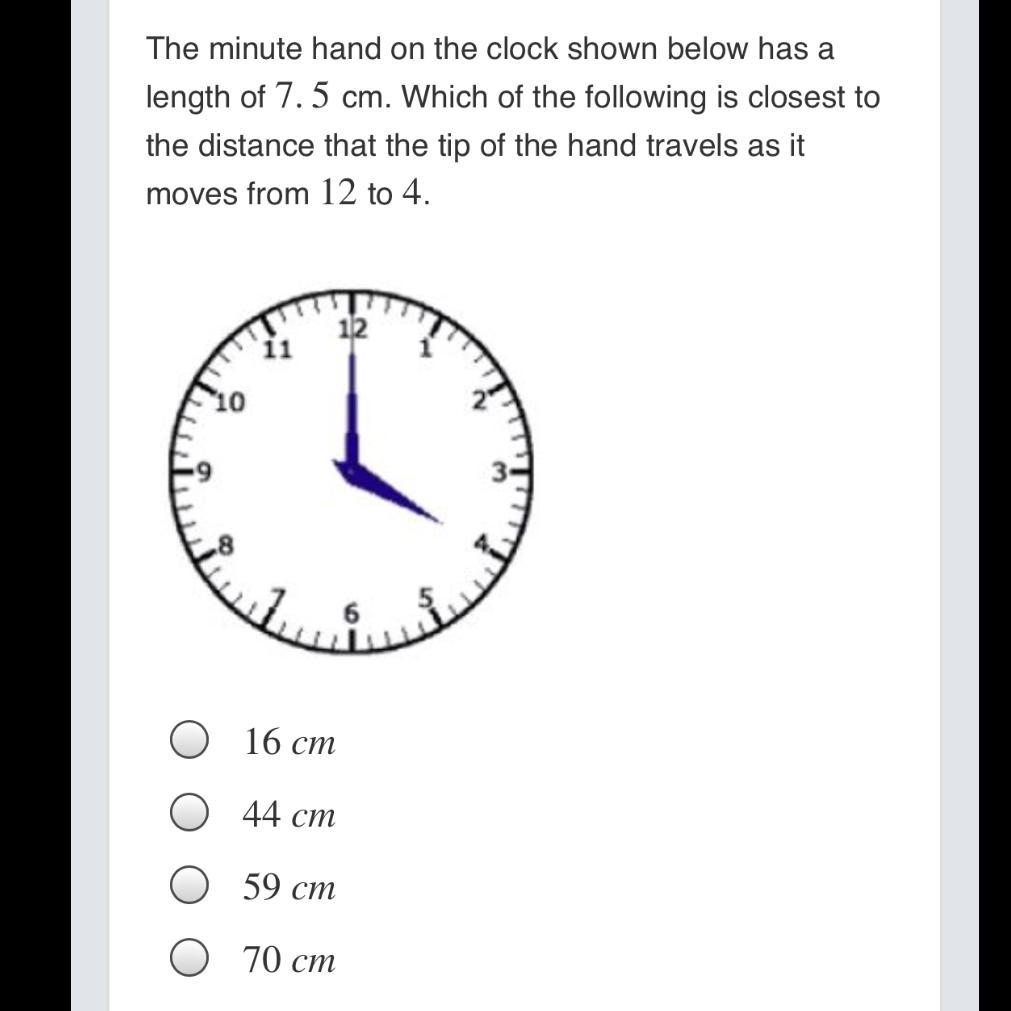Select the 16 cm answer option
Viewport: 1011px width, 1011px height.
pos(189,740)
